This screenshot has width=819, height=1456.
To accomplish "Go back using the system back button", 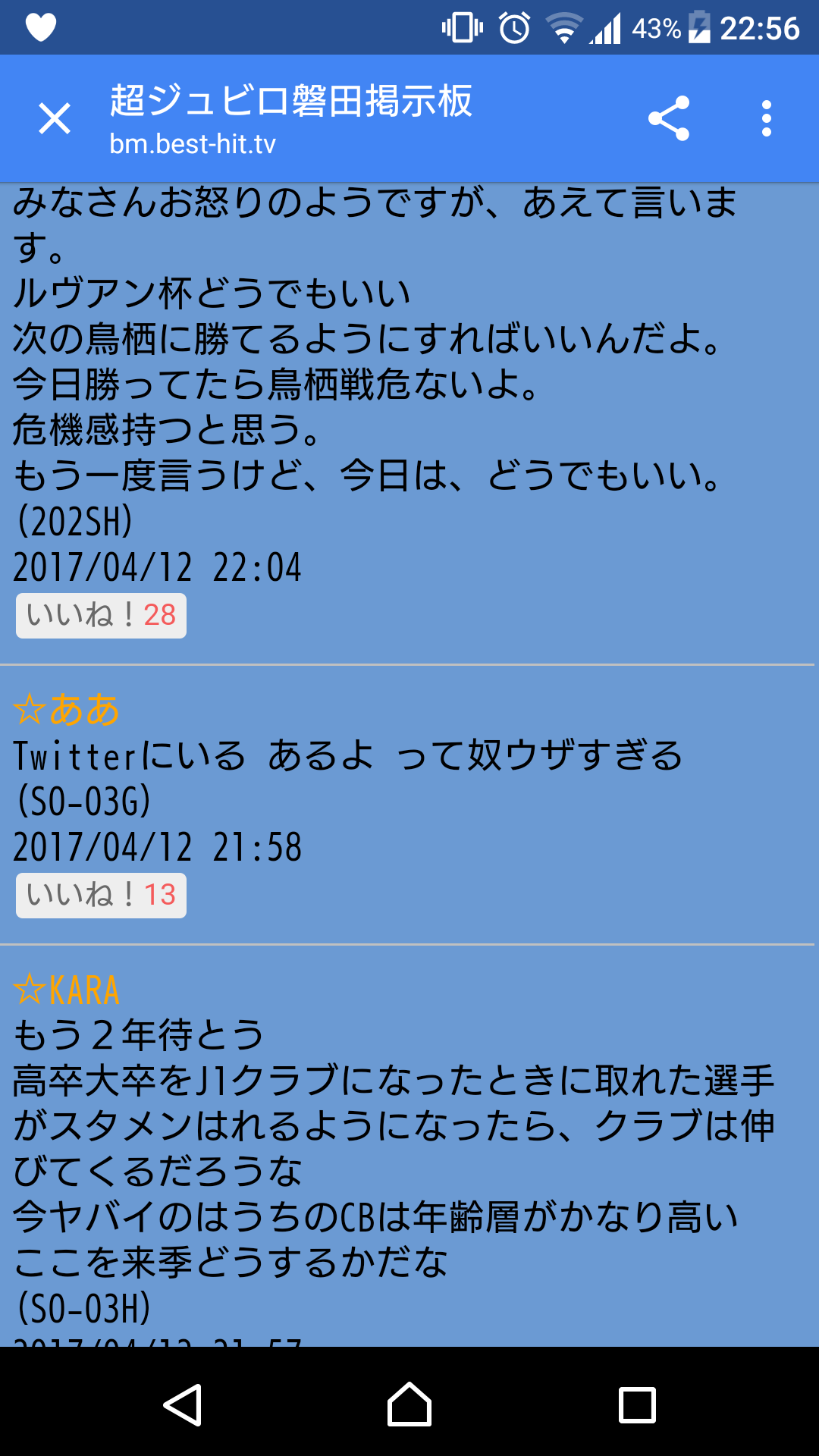I will [x=182, y=1404].
